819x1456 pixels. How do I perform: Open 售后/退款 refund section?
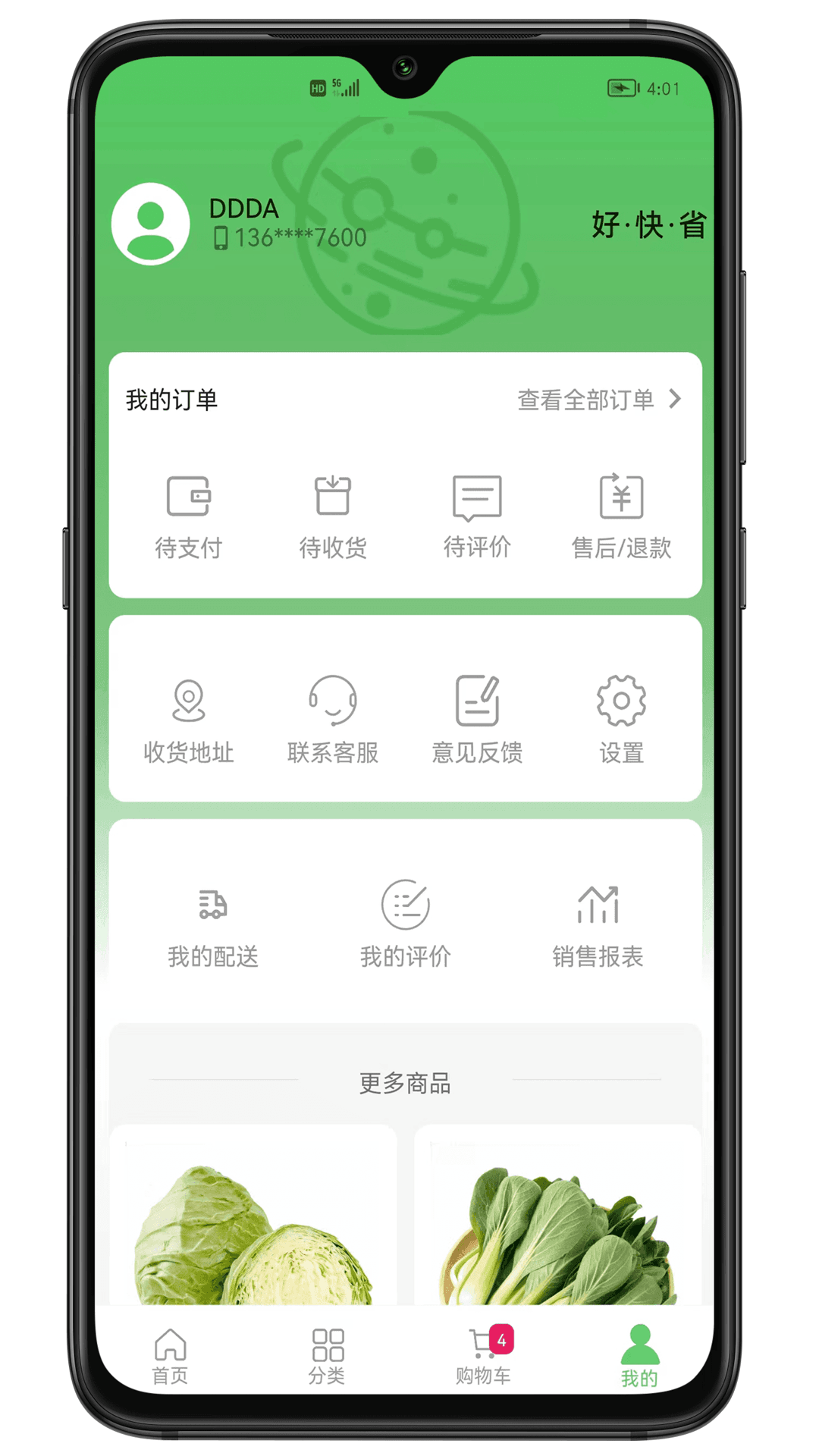click(621, 516)
